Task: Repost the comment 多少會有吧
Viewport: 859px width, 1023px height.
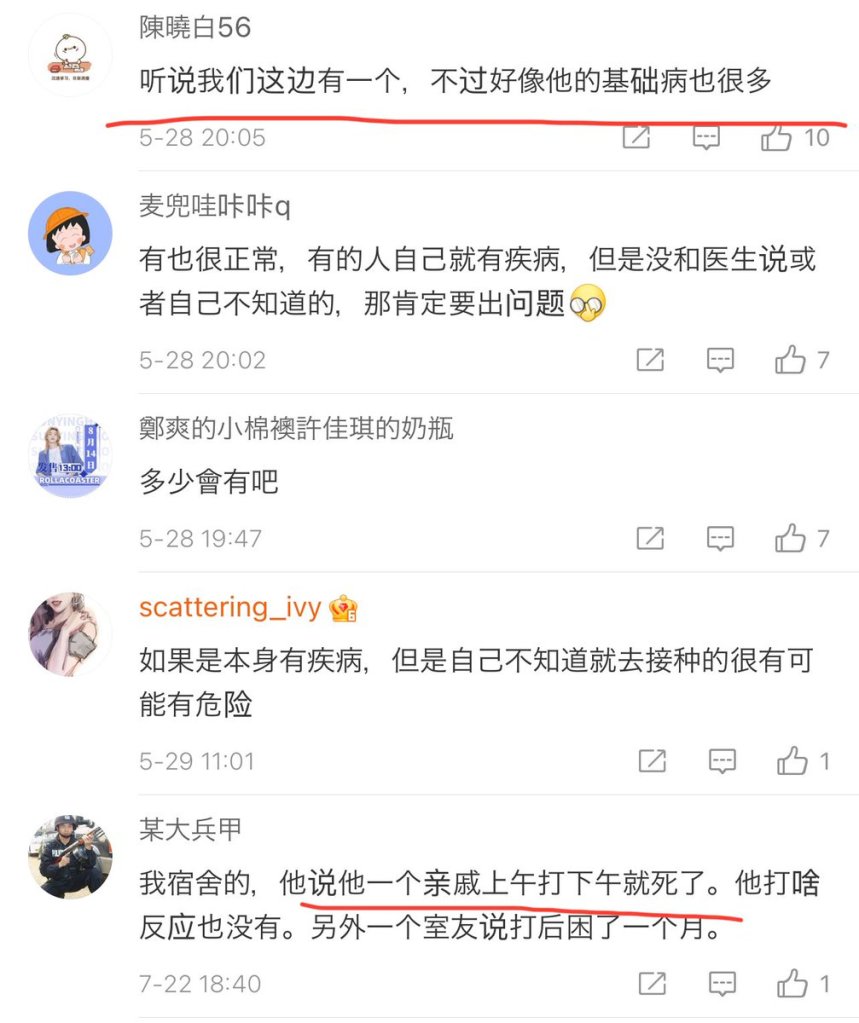Action: click(x=650, y=538)
